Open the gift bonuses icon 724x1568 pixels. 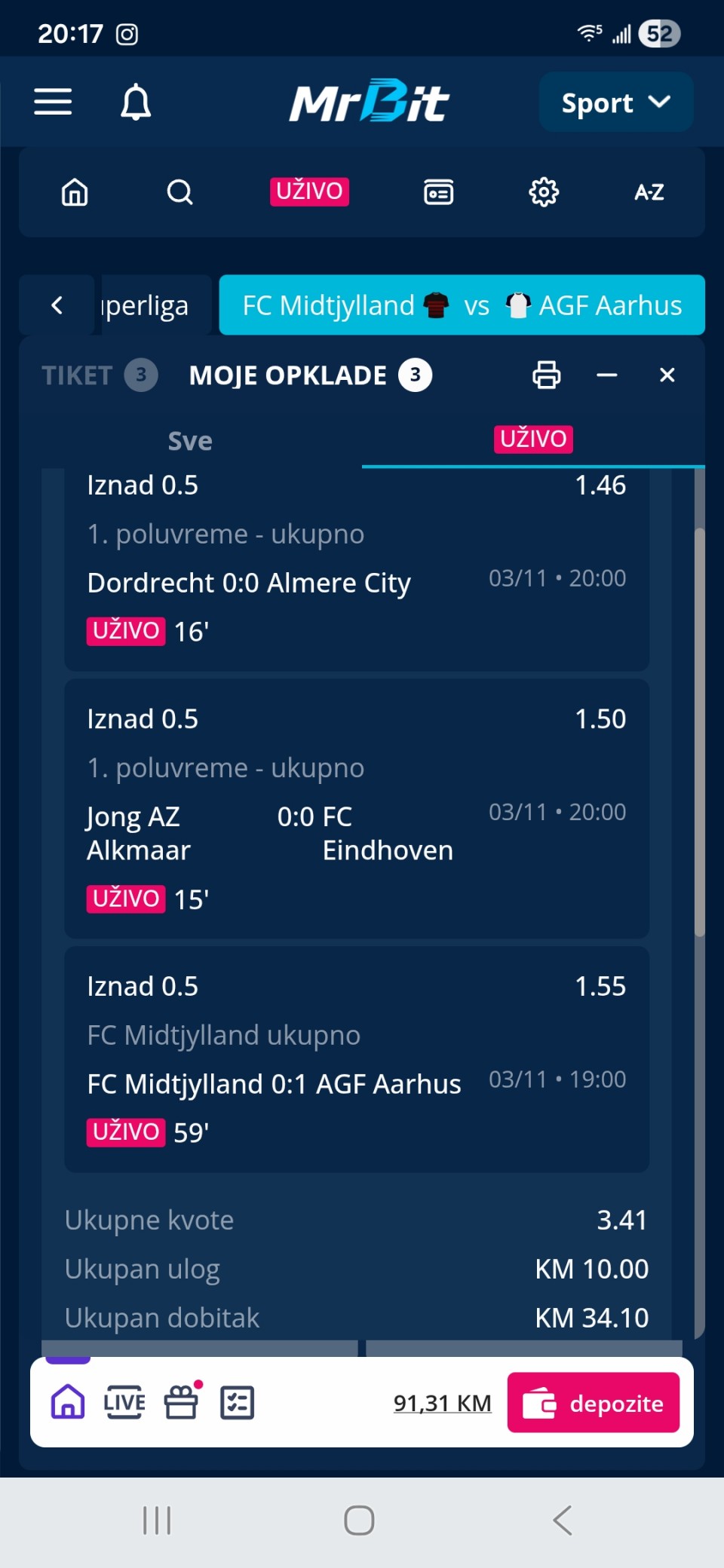(x=181, y=1403)
